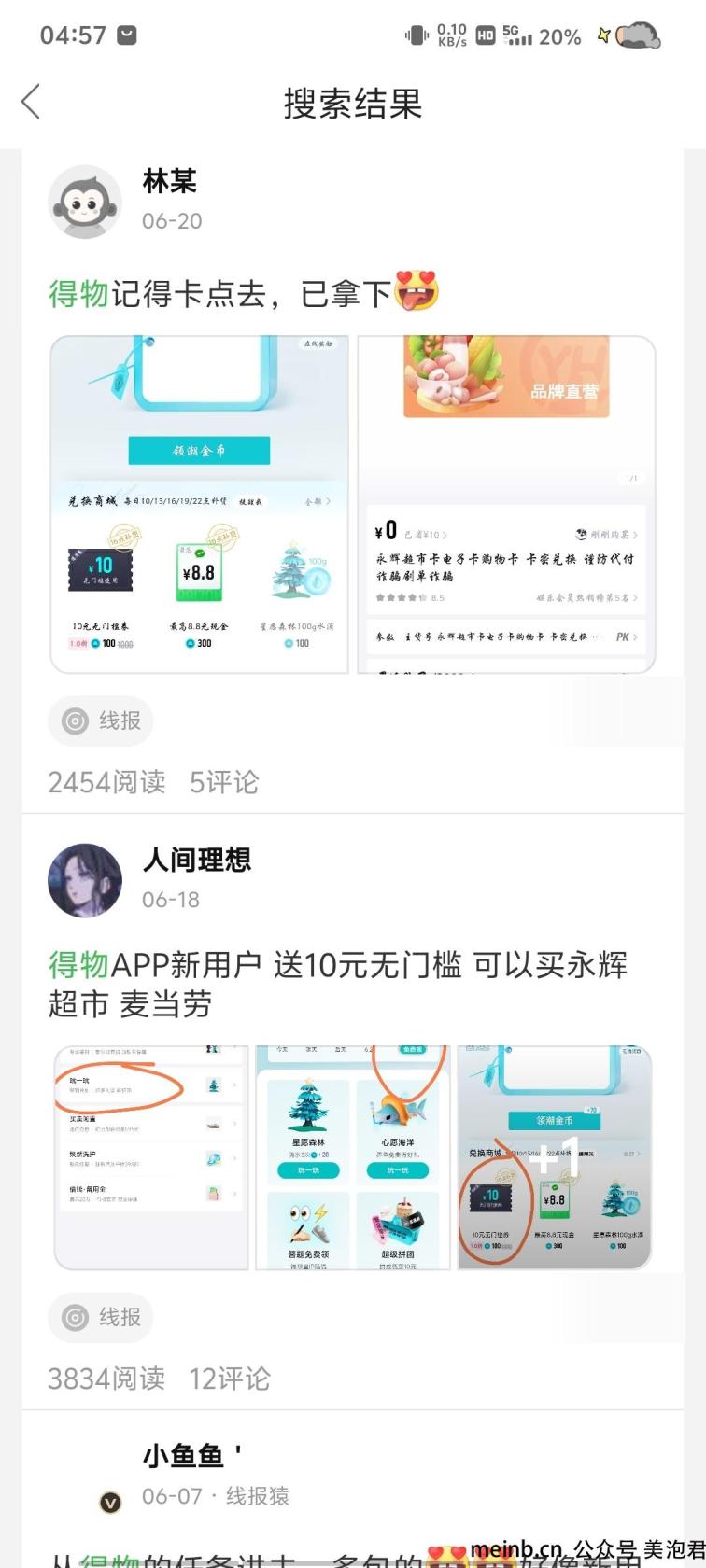Screen dimensions: 706x1568
Task: View second image in 人间理想's post
Action: [353, 1157]
